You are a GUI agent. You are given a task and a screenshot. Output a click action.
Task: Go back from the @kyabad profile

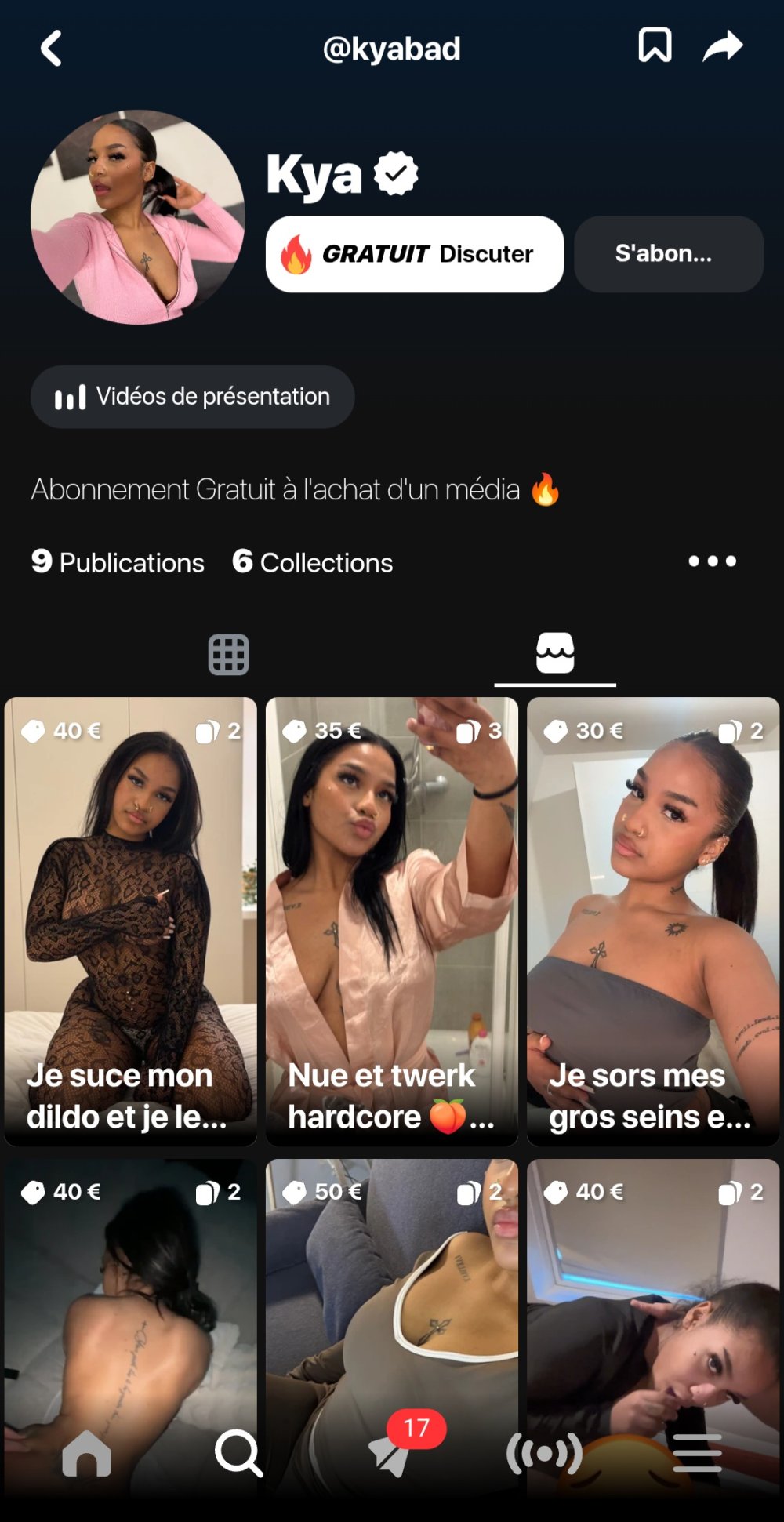[52, 49]
